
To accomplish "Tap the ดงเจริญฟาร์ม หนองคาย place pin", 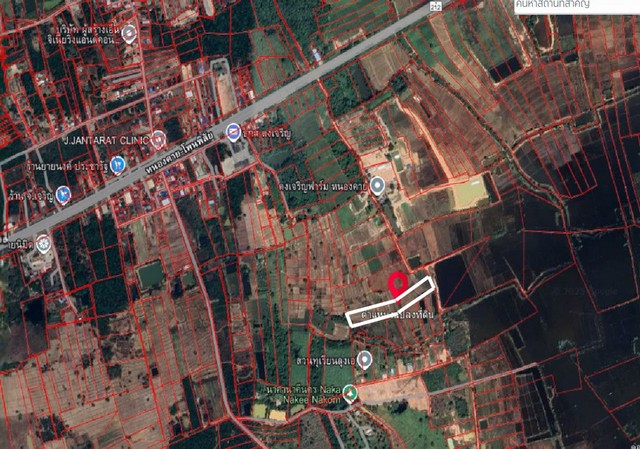I will 377,185.
